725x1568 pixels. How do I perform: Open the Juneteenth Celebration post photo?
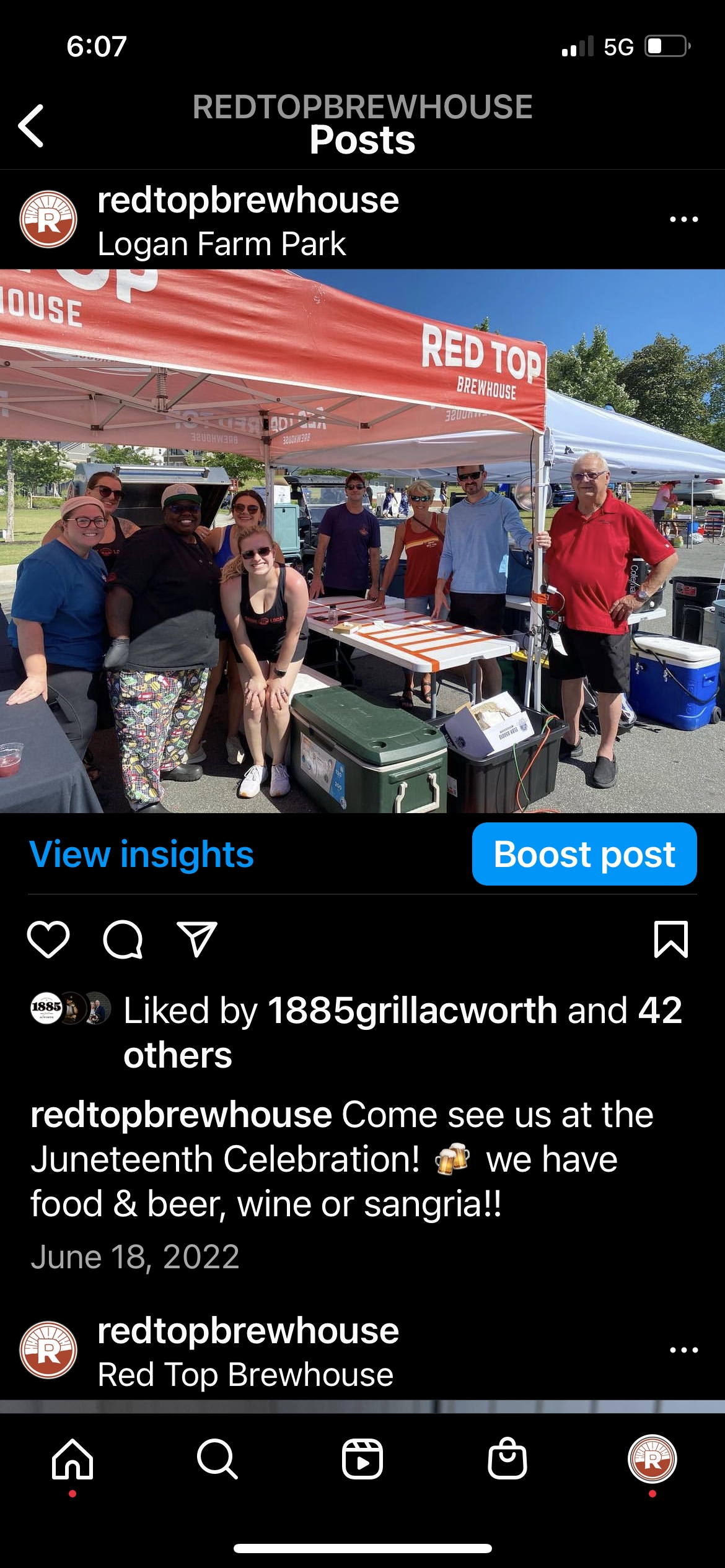pos(362,541)
